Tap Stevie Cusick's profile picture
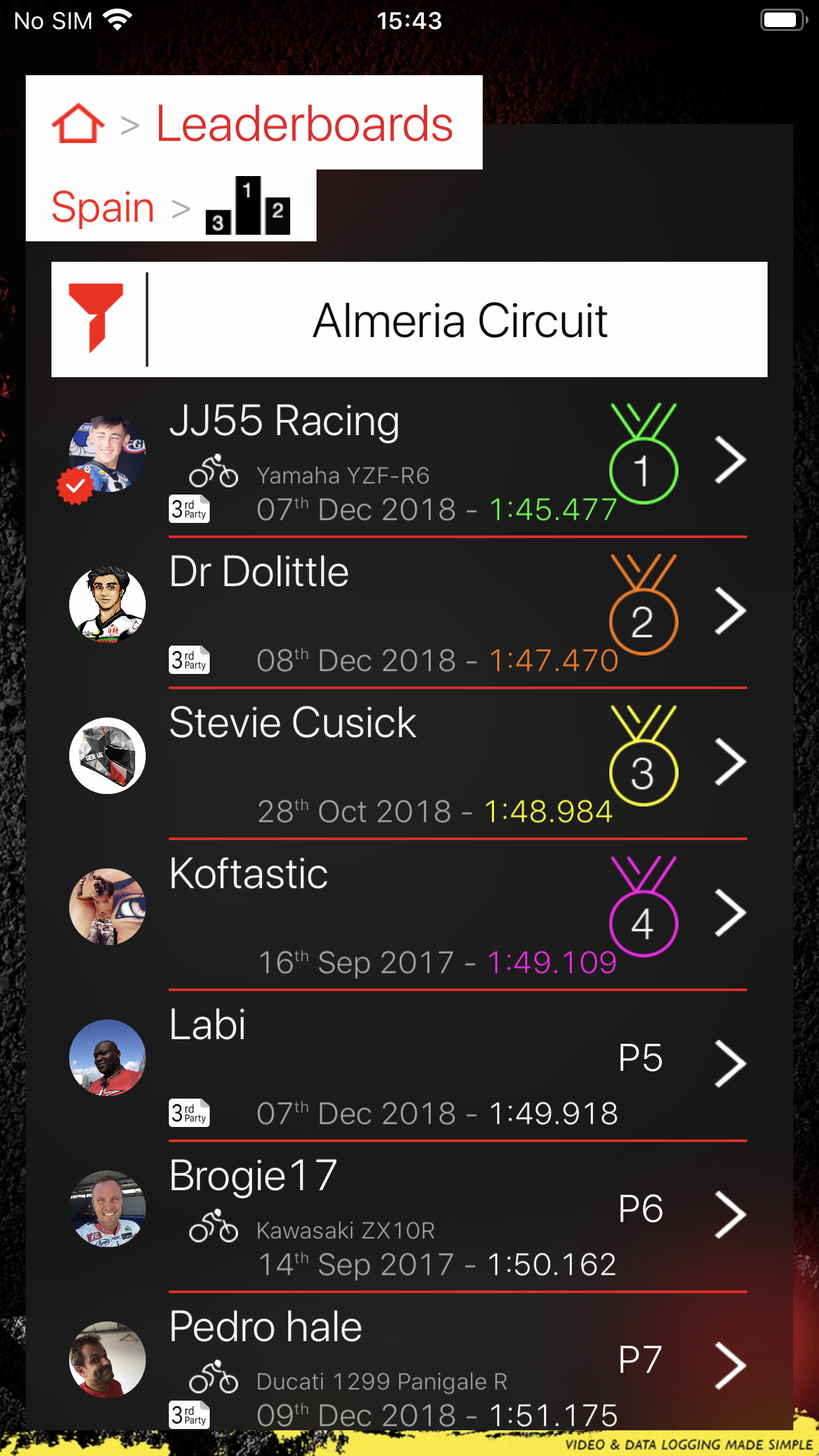This screenshot has width=819, height=1456. tap(107, 756)
